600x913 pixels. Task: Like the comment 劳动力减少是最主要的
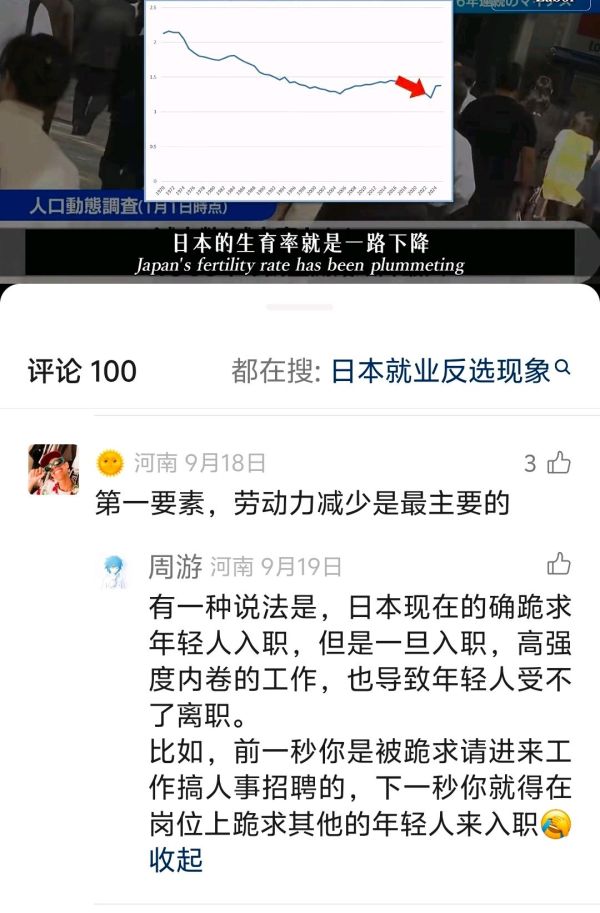pyautogui.click(x=559, y=462)
